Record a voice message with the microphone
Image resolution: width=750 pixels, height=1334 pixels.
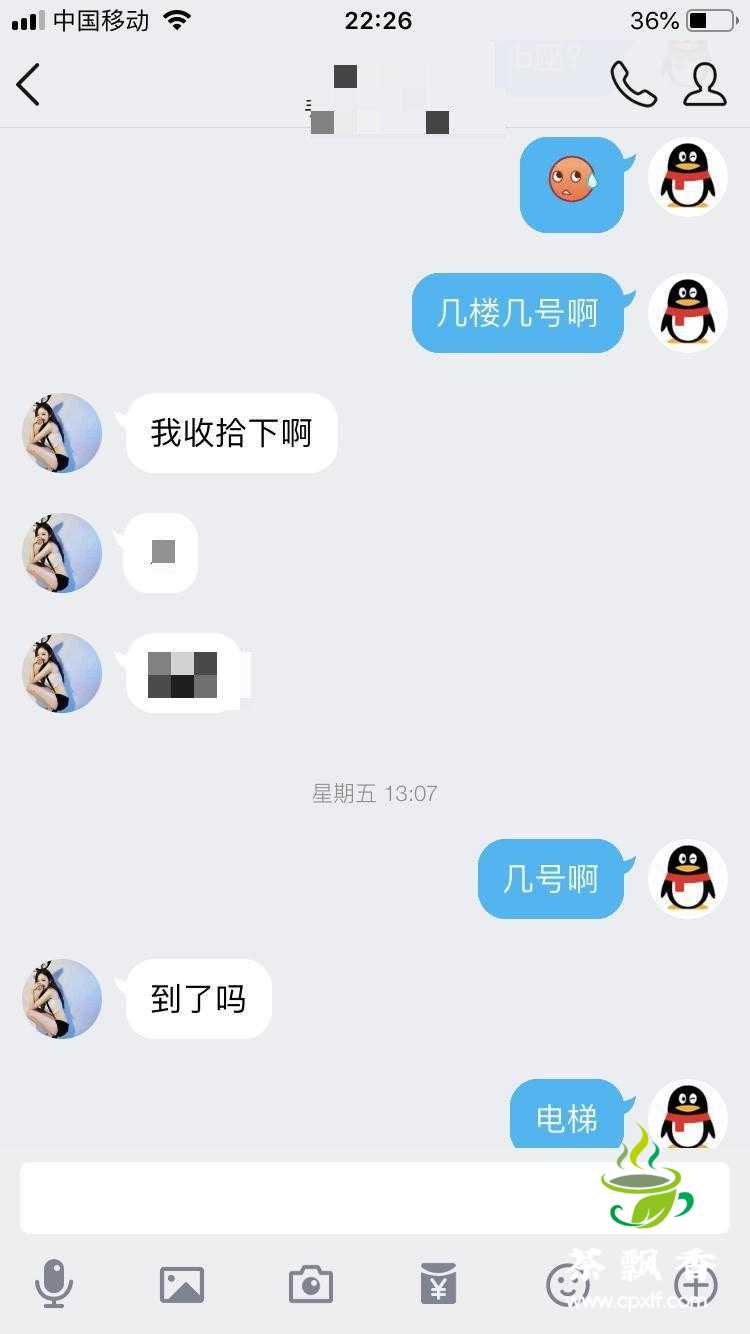pos(54,1284)
